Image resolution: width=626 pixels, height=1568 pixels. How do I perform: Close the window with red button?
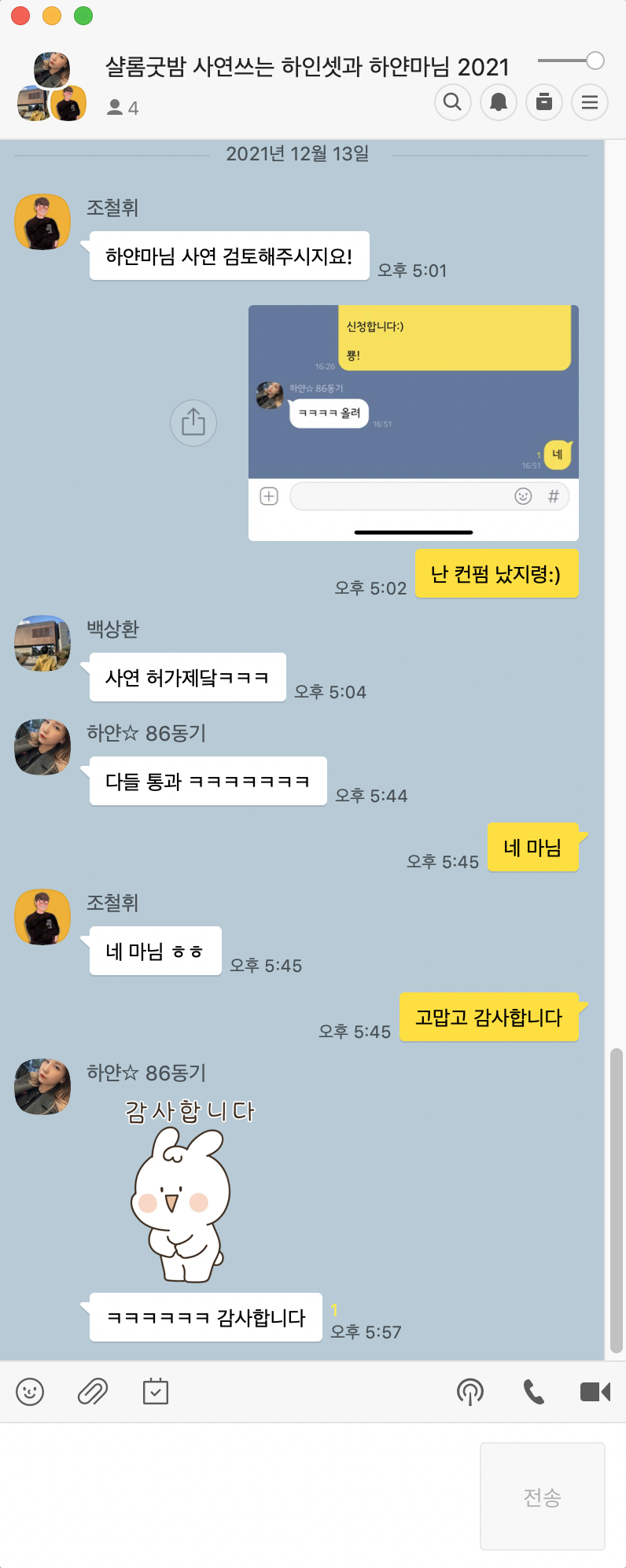point(20,16)
